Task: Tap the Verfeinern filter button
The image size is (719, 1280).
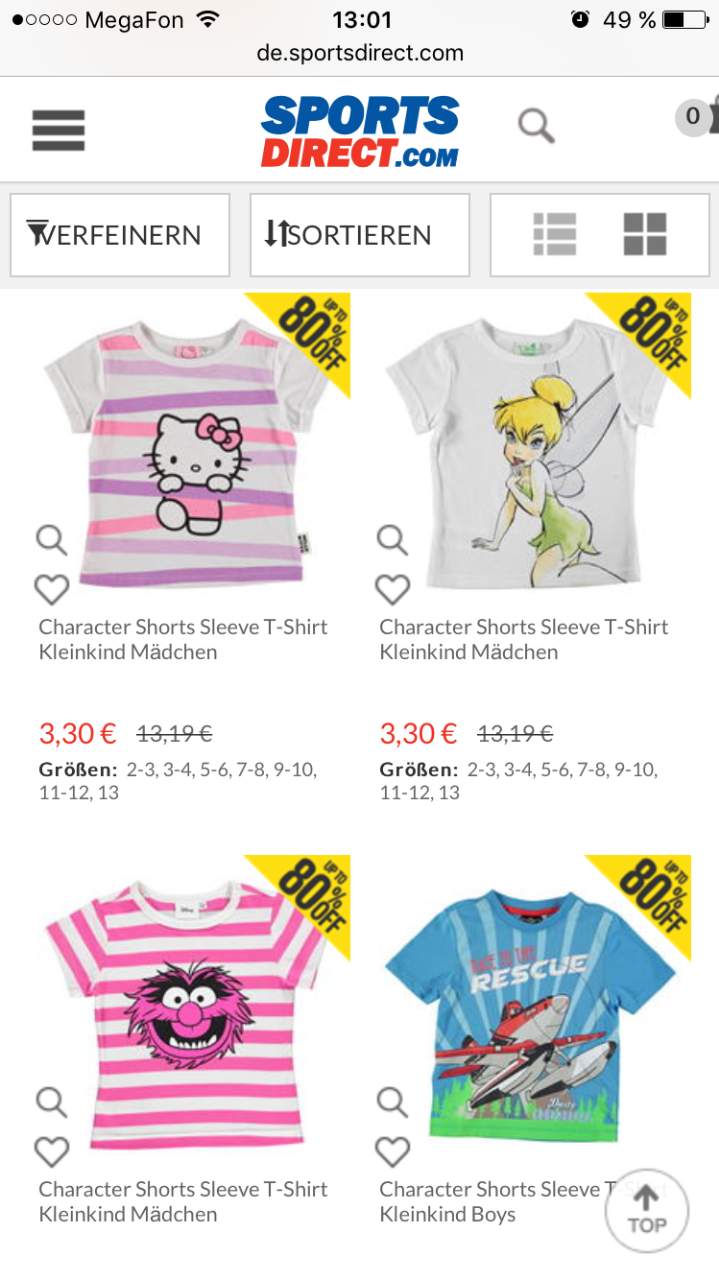Action: point(120,235)
